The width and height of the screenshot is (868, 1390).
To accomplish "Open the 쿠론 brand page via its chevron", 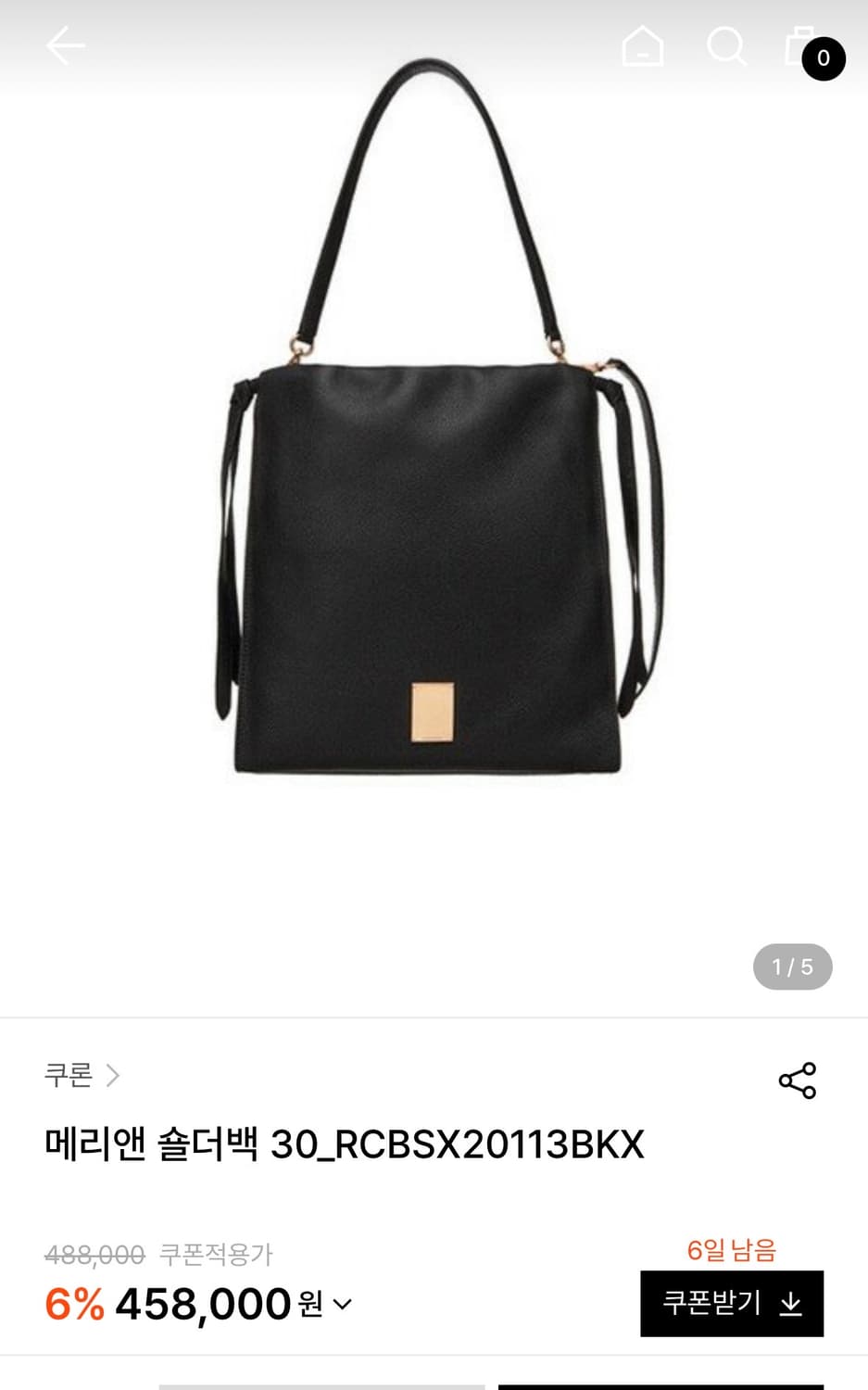I will click(x=114, y=1075).
